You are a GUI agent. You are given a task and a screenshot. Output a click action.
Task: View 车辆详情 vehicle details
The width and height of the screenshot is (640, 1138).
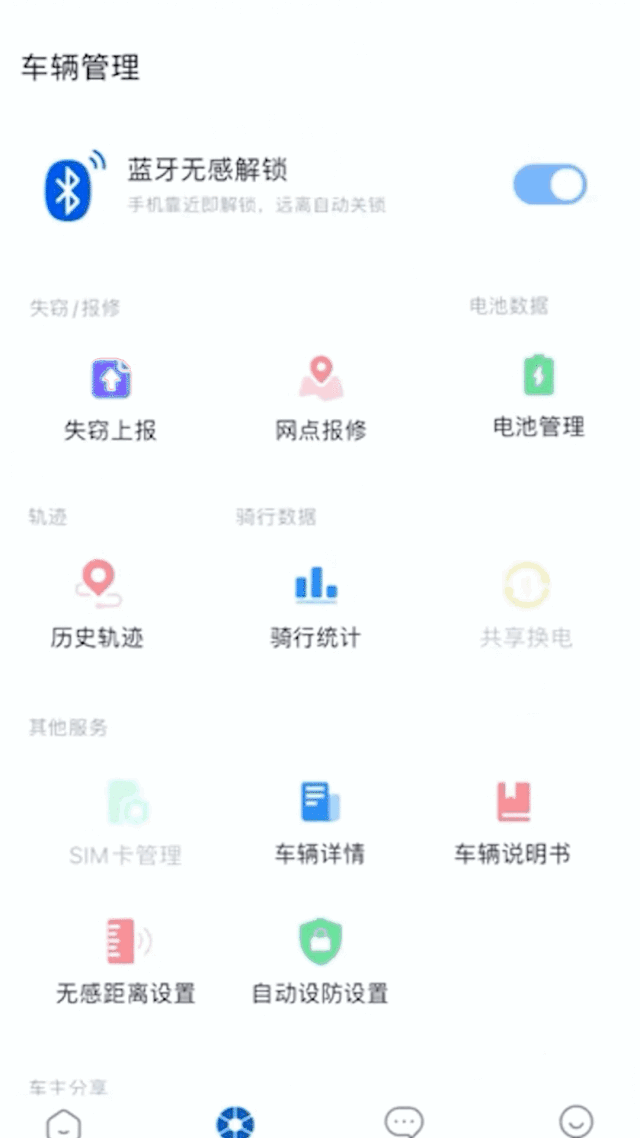click(x=320, y=822)
